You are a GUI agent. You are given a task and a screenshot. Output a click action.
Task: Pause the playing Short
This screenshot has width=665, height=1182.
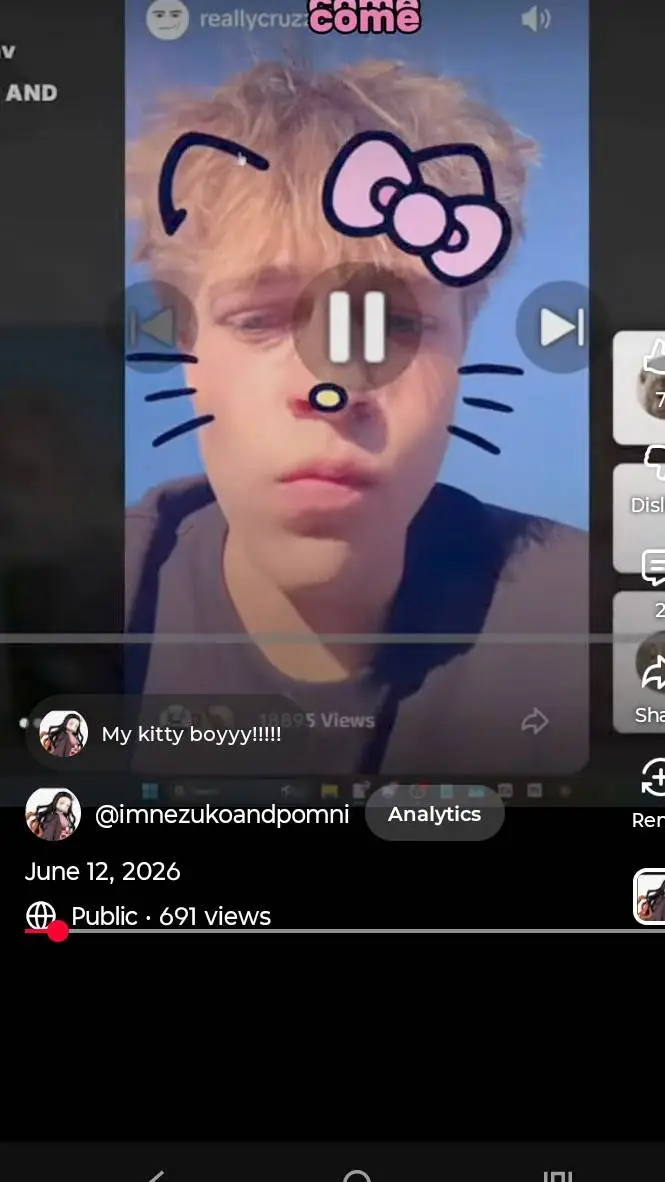(x=357, y=327)
